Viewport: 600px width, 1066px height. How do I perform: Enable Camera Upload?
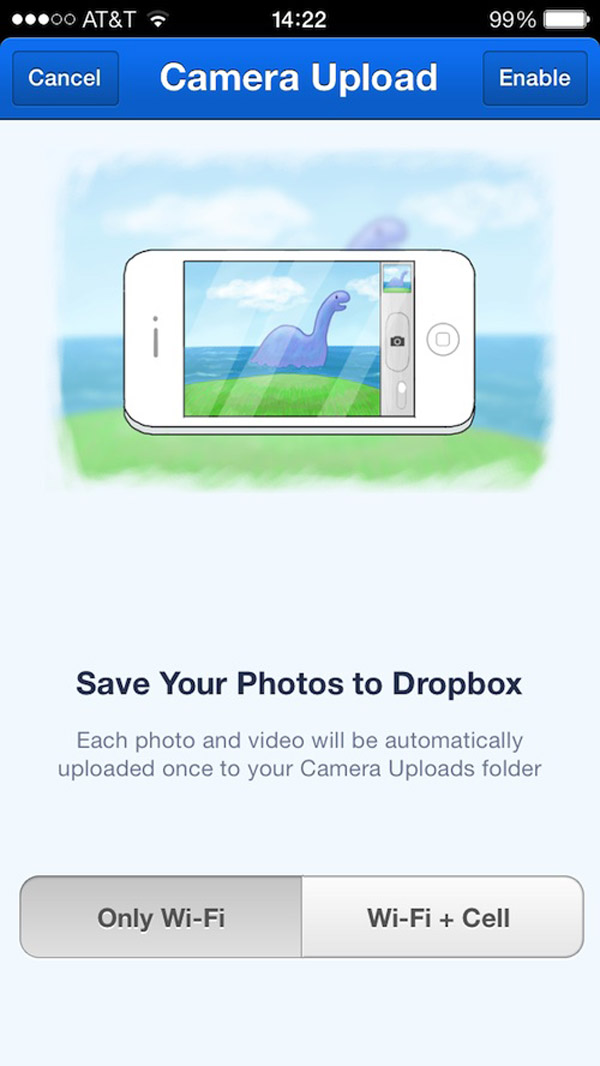pos(535,78)
